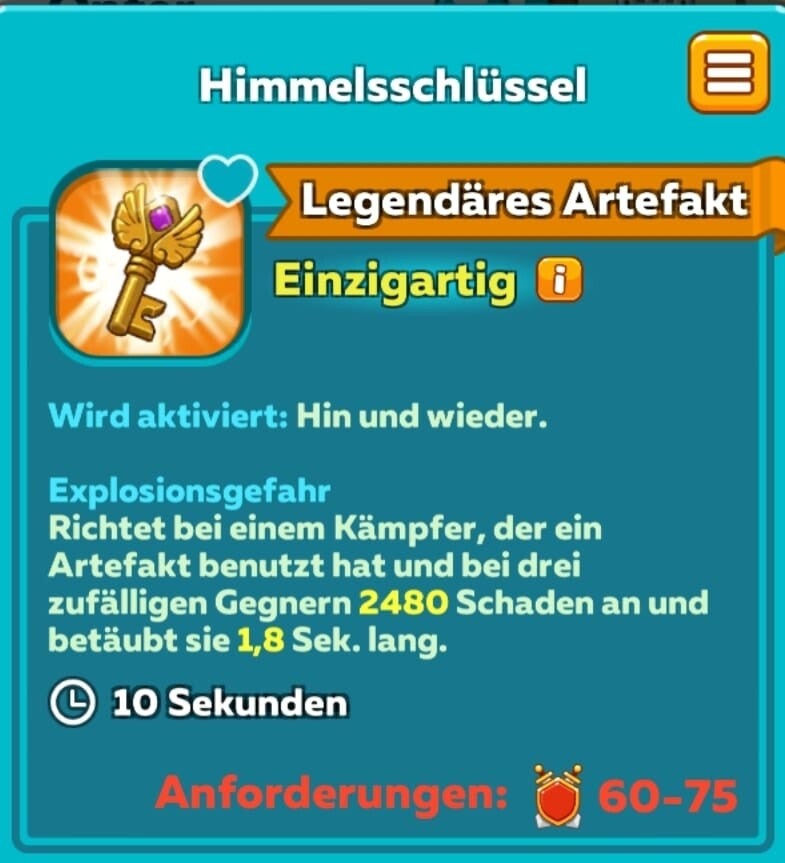Image resolution: width=785 pixels, height=863 pixels.
Task: Favorite the Himmelsschlüssel with the heart icon
Action: [x=227, y=178]
